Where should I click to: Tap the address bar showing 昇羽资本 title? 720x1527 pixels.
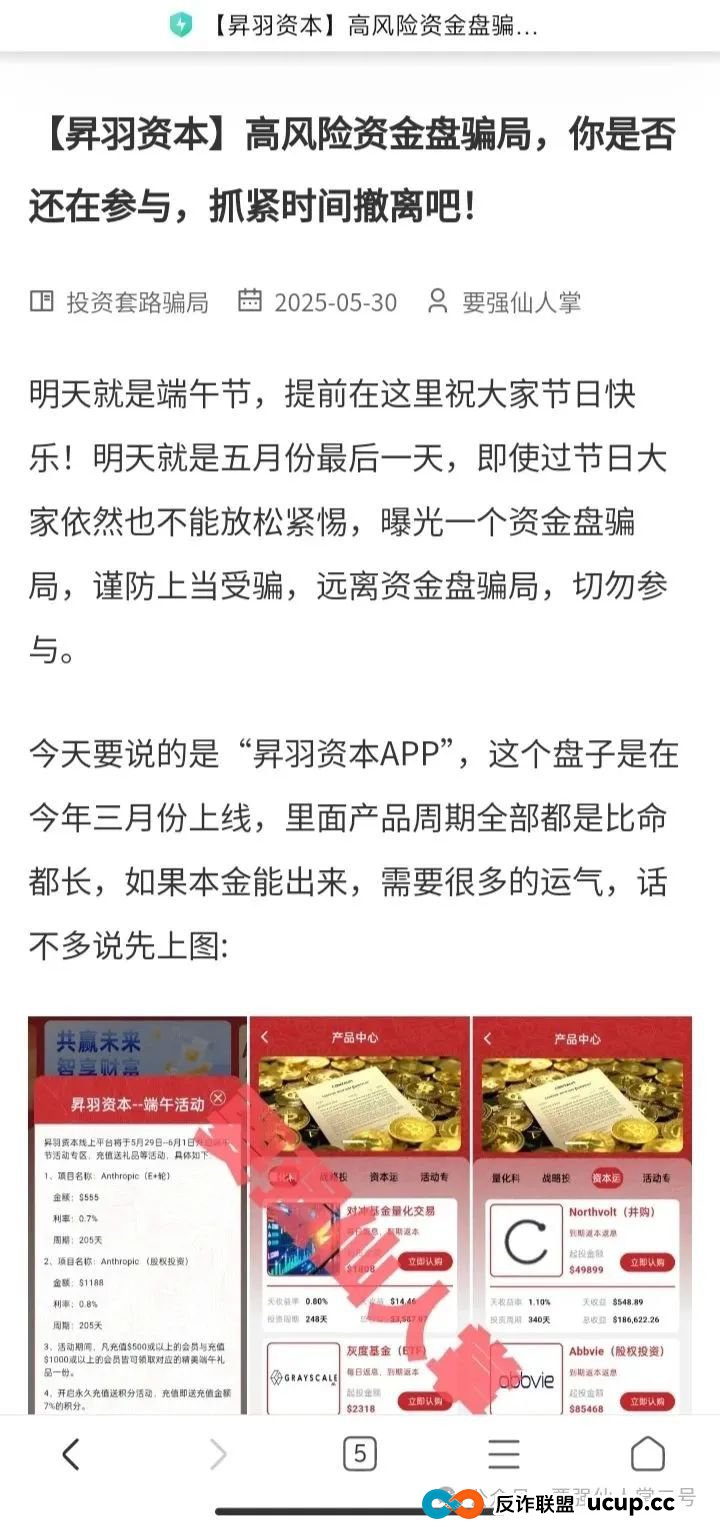point(373,26)
